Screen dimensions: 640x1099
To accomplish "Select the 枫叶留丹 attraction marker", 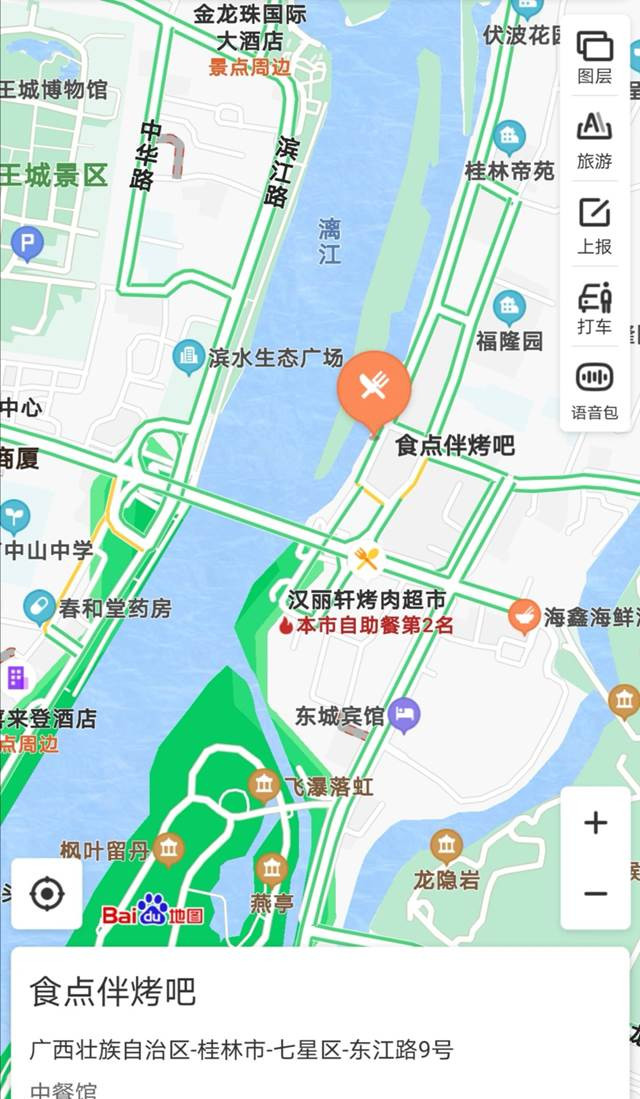I will point(168,849).
